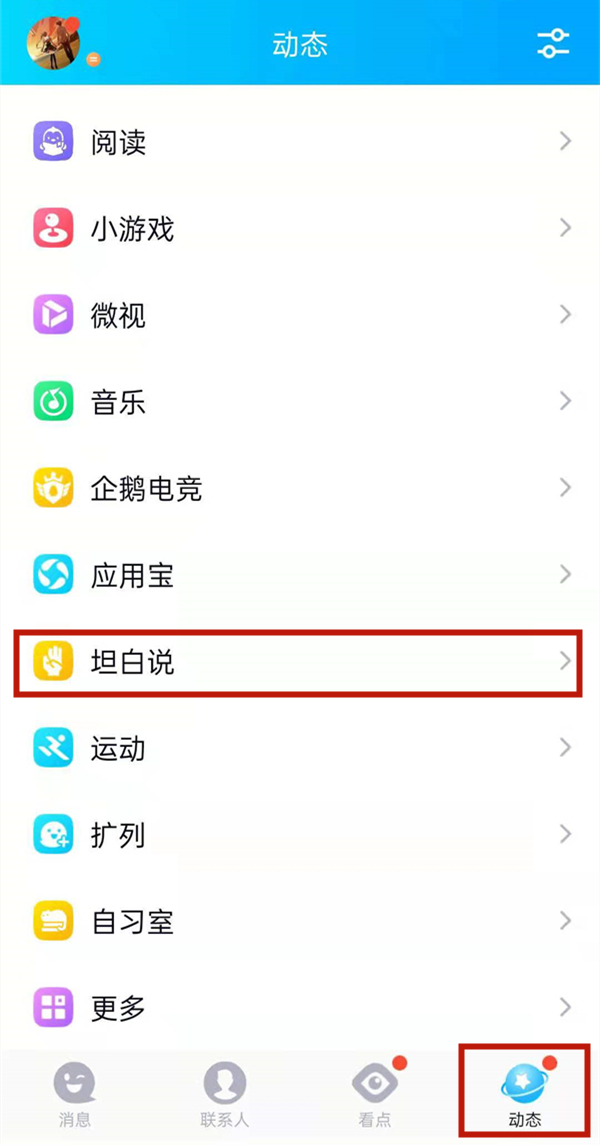Select the 动态 tab
The width and height of the screenshot is (600, 1145).
coord(525,1094)
